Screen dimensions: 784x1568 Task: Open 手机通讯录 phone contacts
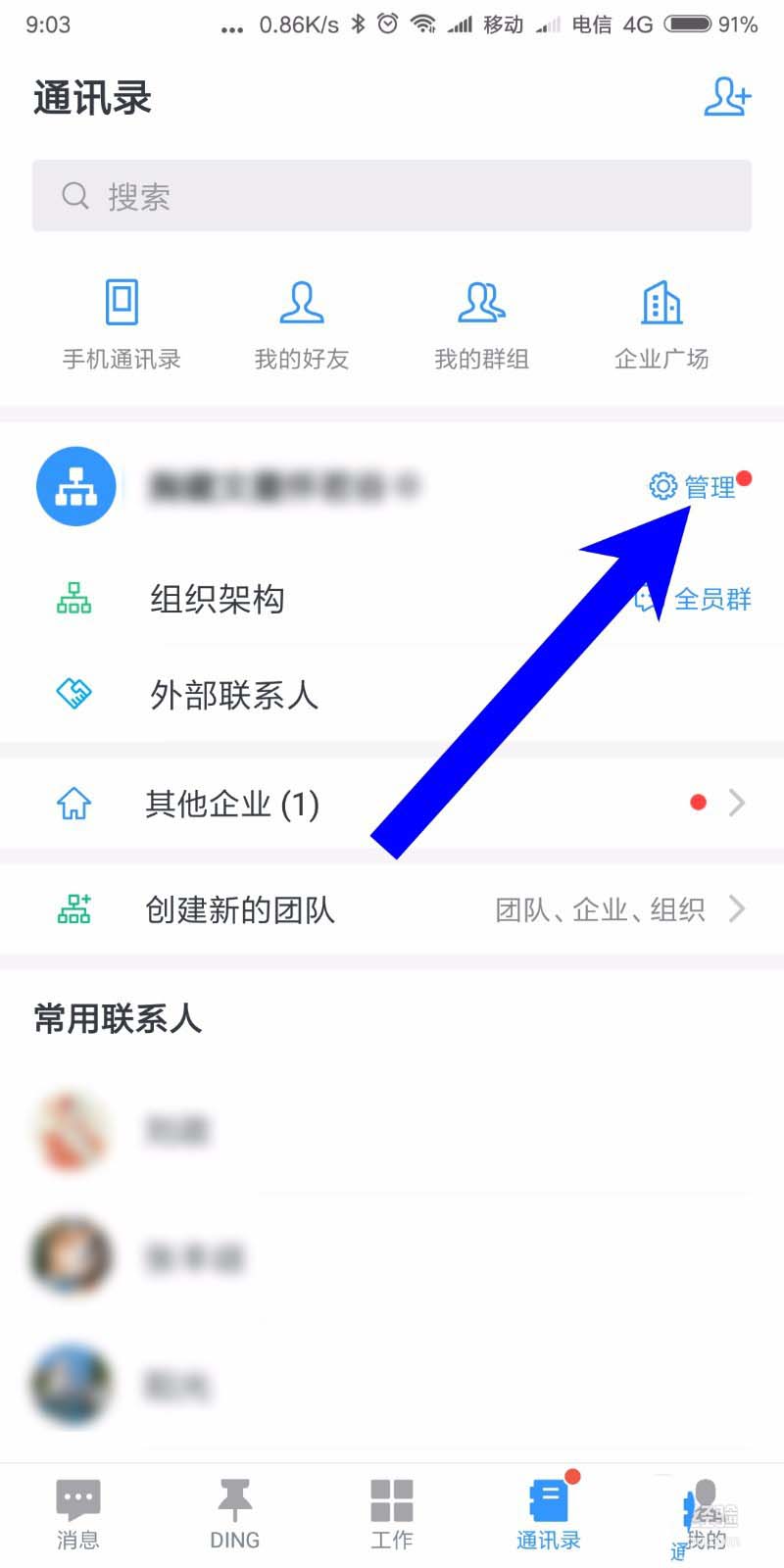click(122, 323)
